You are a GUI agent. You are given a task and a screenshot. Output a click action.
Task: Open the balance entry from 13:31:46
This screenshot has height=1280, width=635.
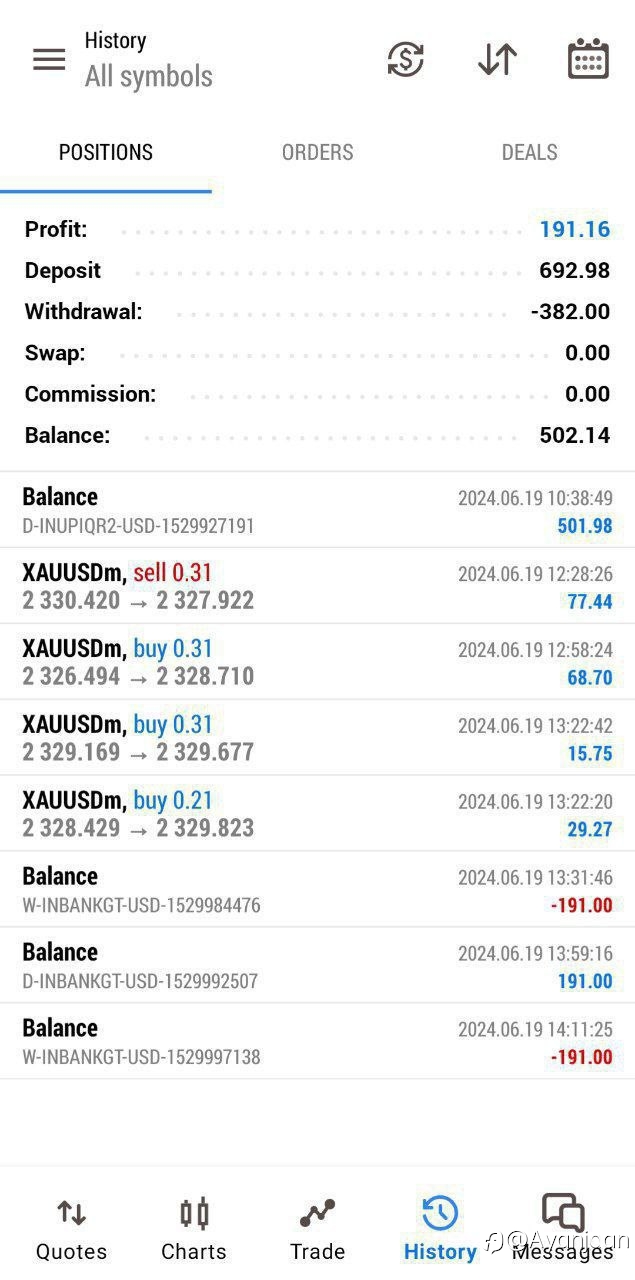pos(317,890)
